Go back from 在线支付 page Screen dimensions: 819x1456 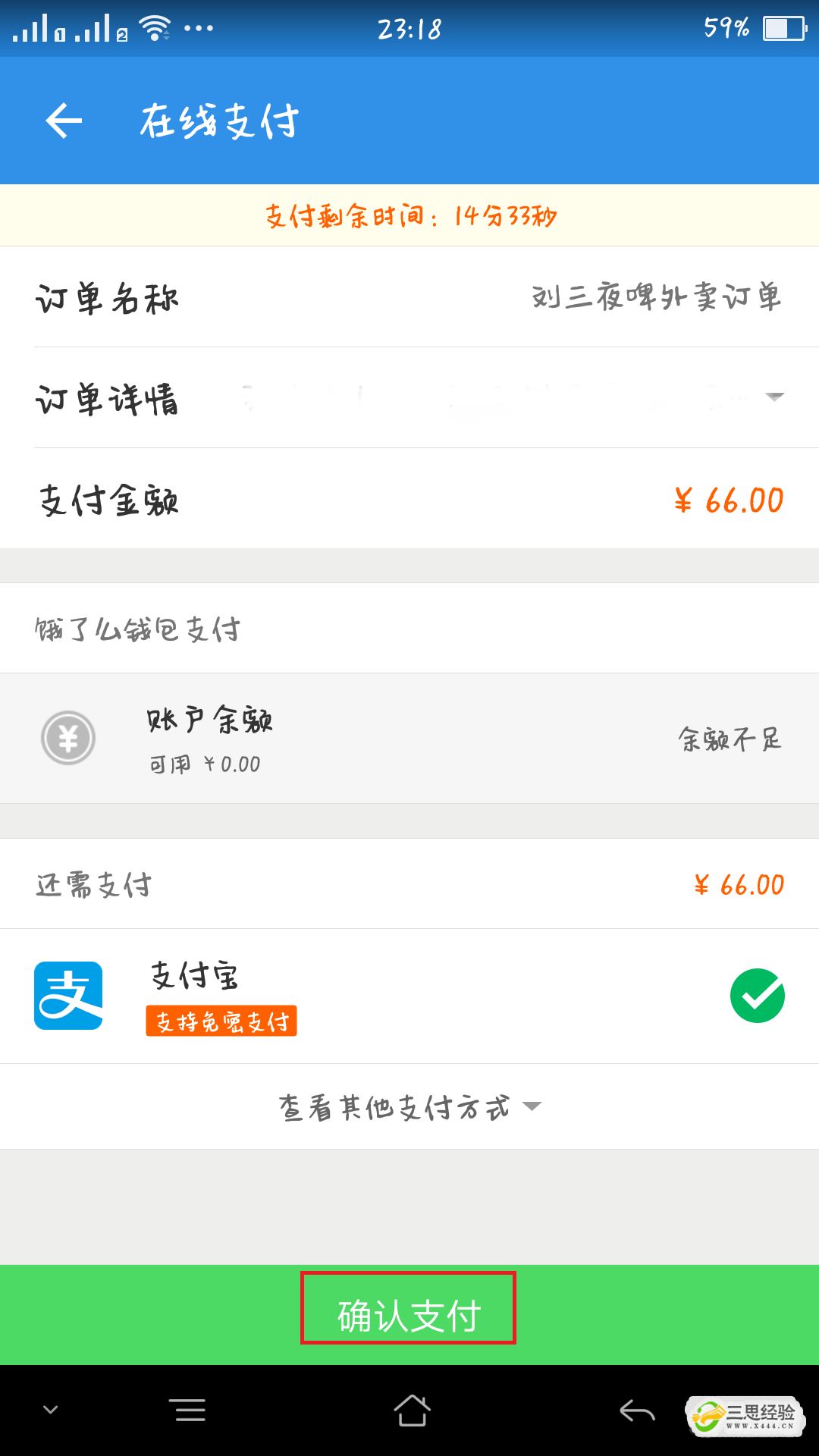[64, 121]
